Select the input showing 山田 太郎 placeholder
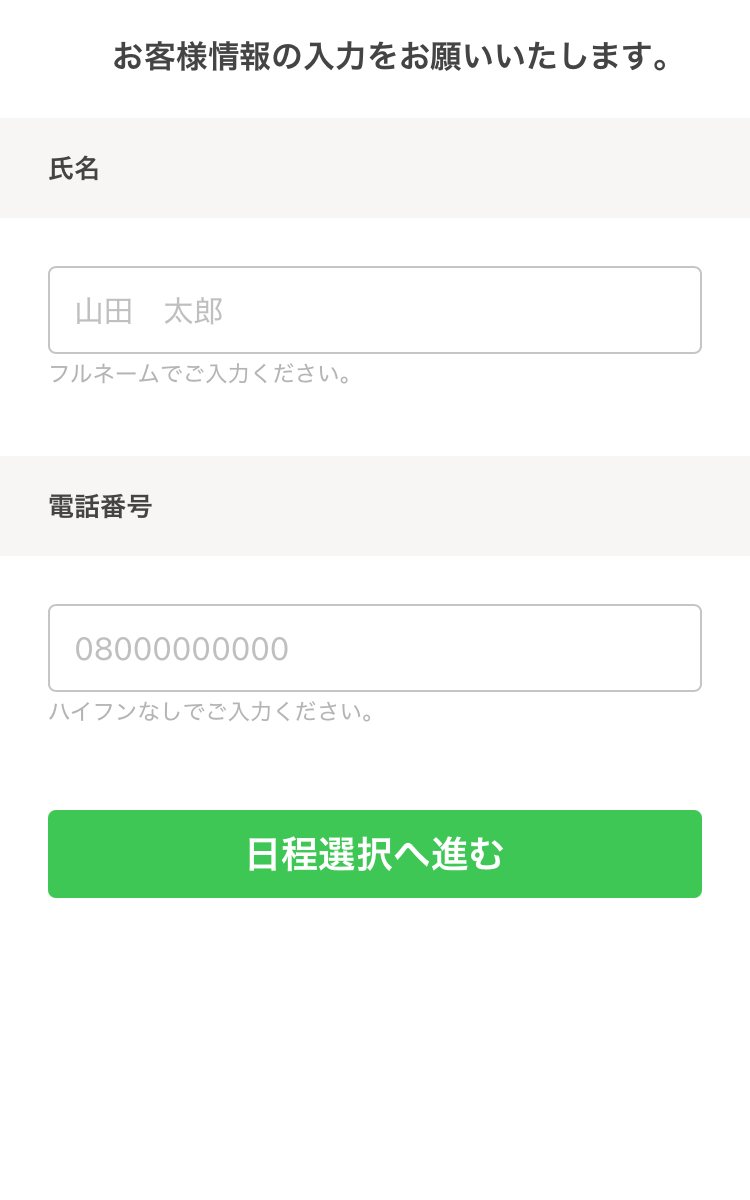This screenshot has height=1200, width=750. 375,310
